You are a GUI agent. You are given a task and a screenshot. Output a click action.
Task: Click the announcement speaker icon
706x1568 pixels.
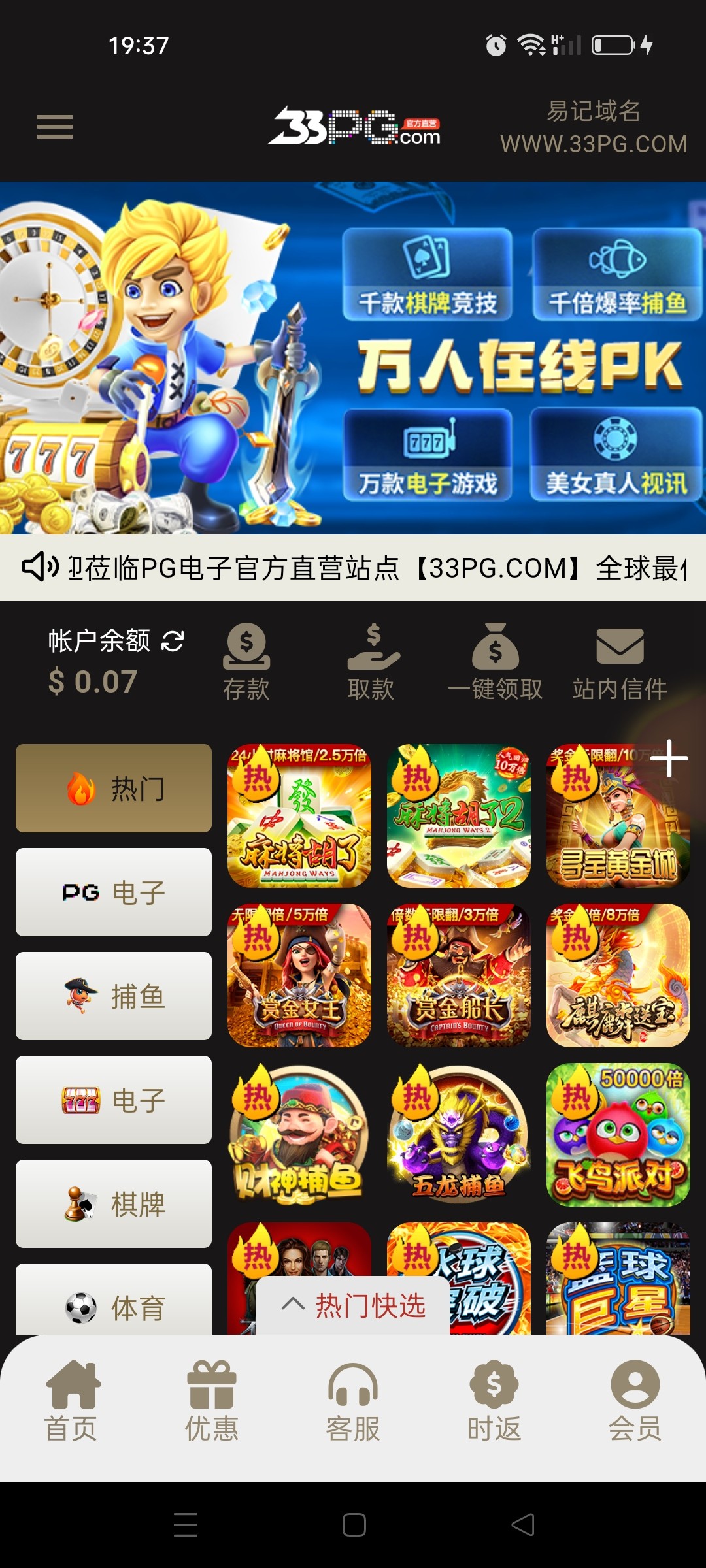click(39, 567)
